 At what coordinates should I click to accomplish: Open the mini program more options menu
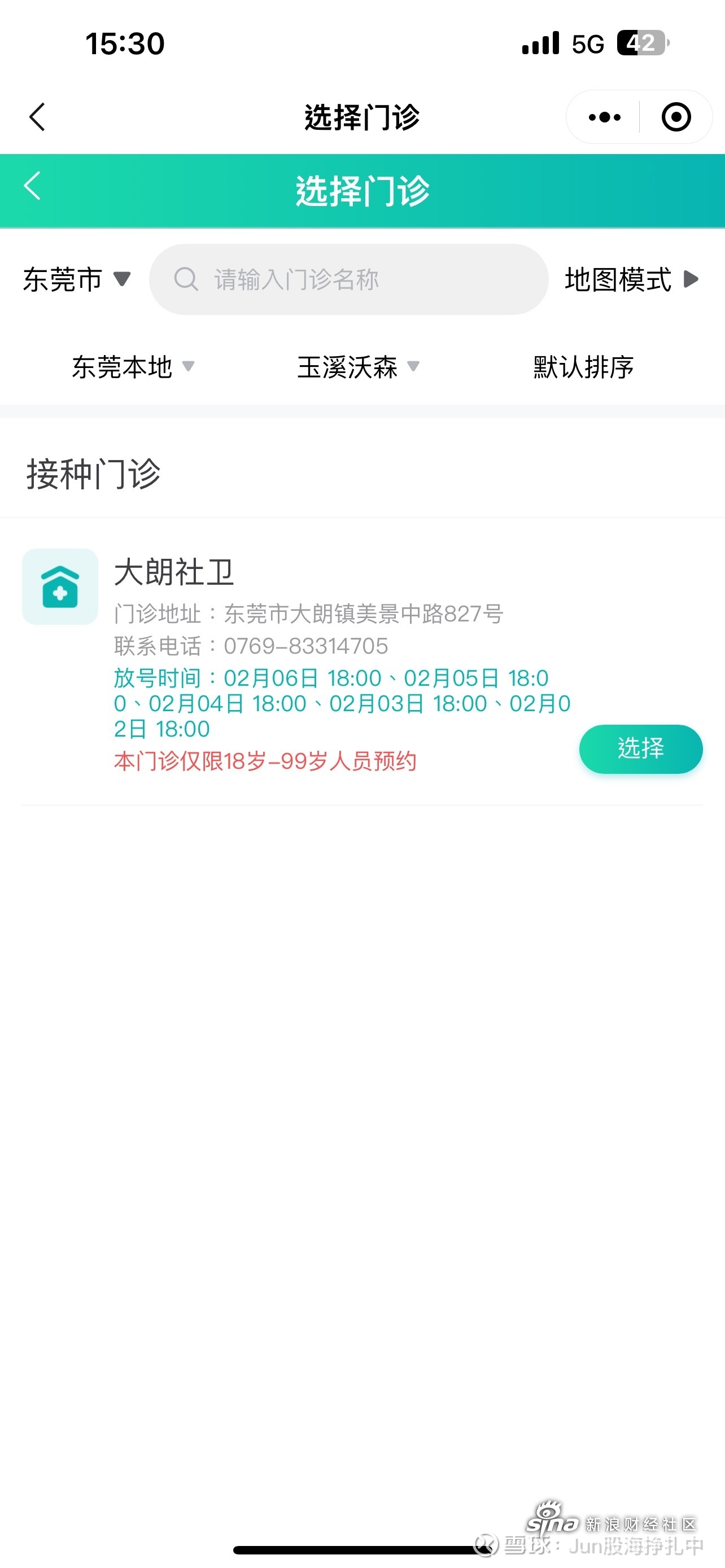[x=604, y=117]
